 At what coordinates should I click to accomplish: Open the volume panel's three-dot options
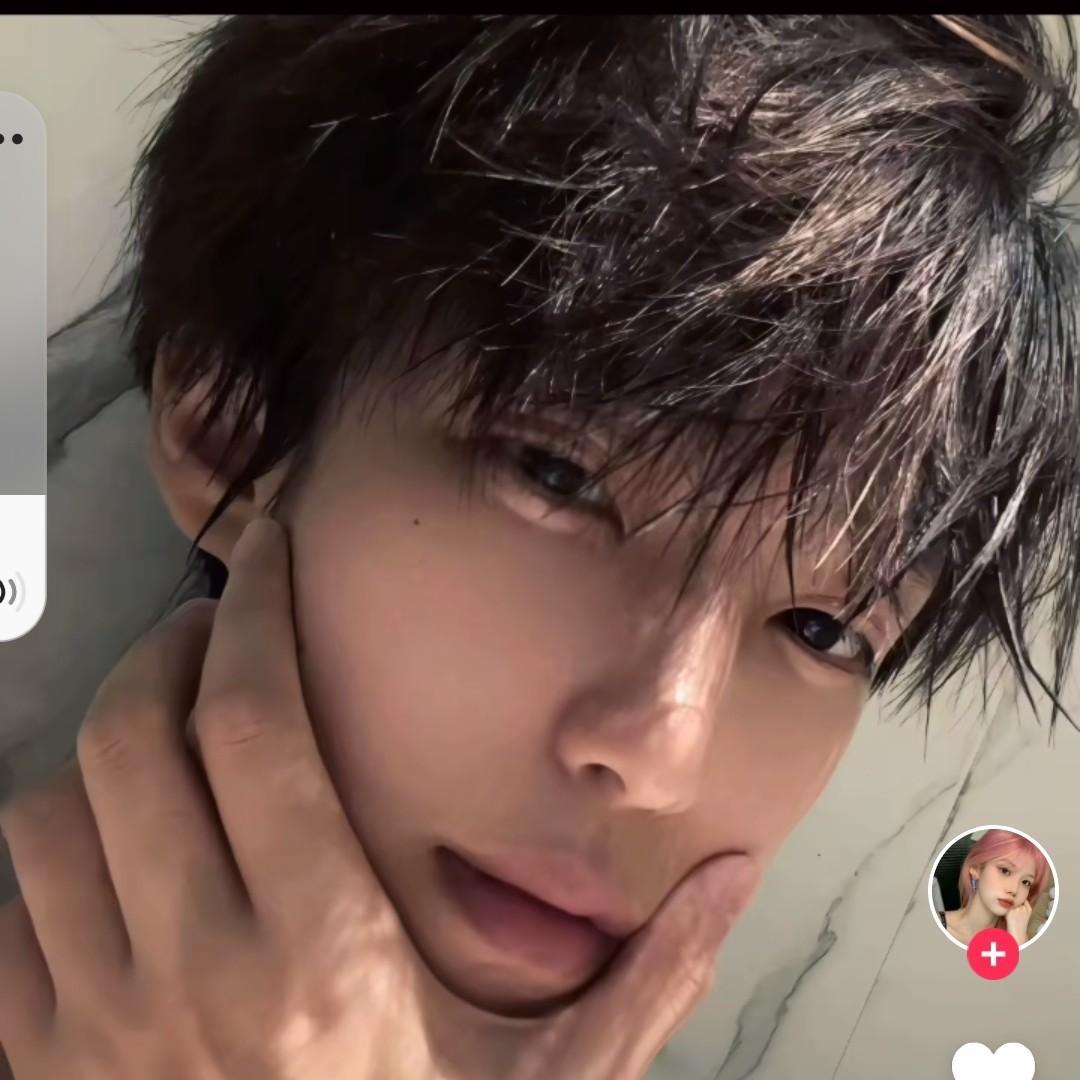10,139
